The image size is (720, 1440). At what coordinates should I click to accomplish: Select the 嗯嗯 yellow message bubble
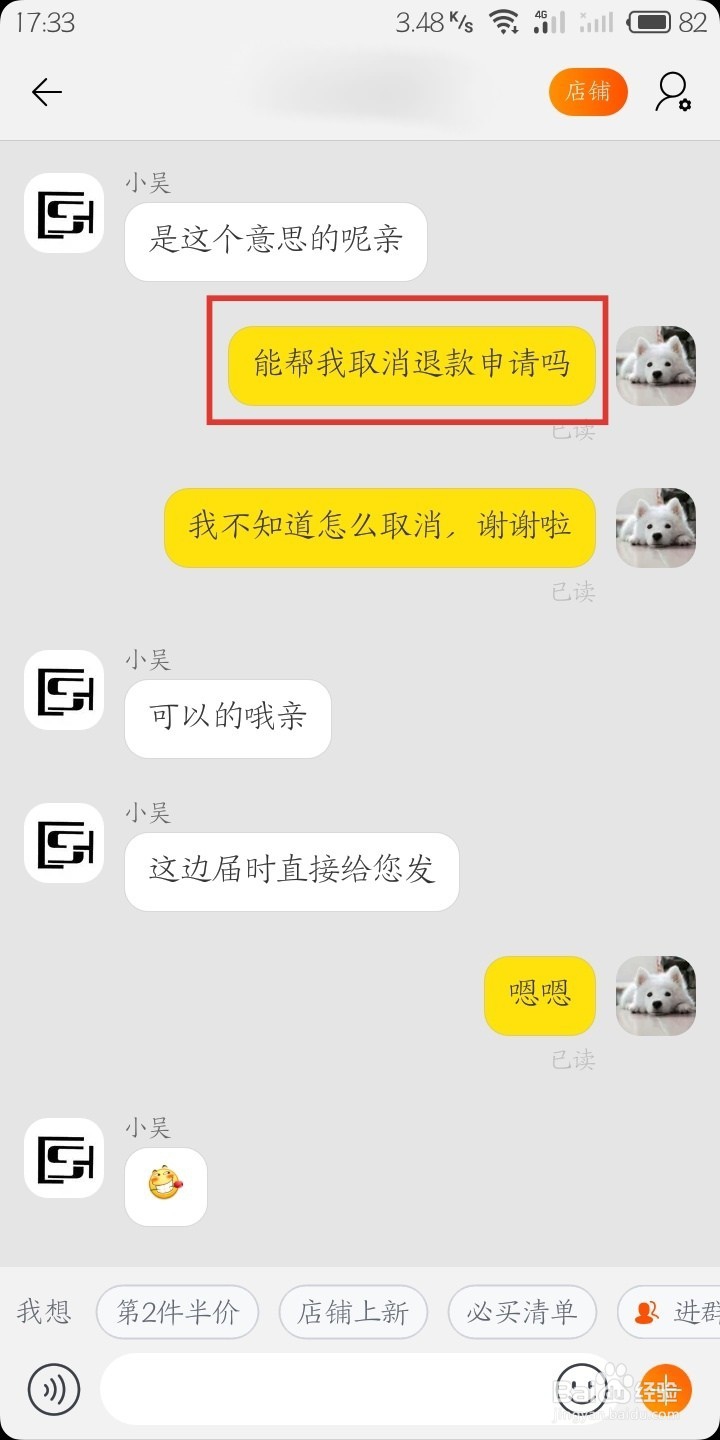click(x=539, y=995)
